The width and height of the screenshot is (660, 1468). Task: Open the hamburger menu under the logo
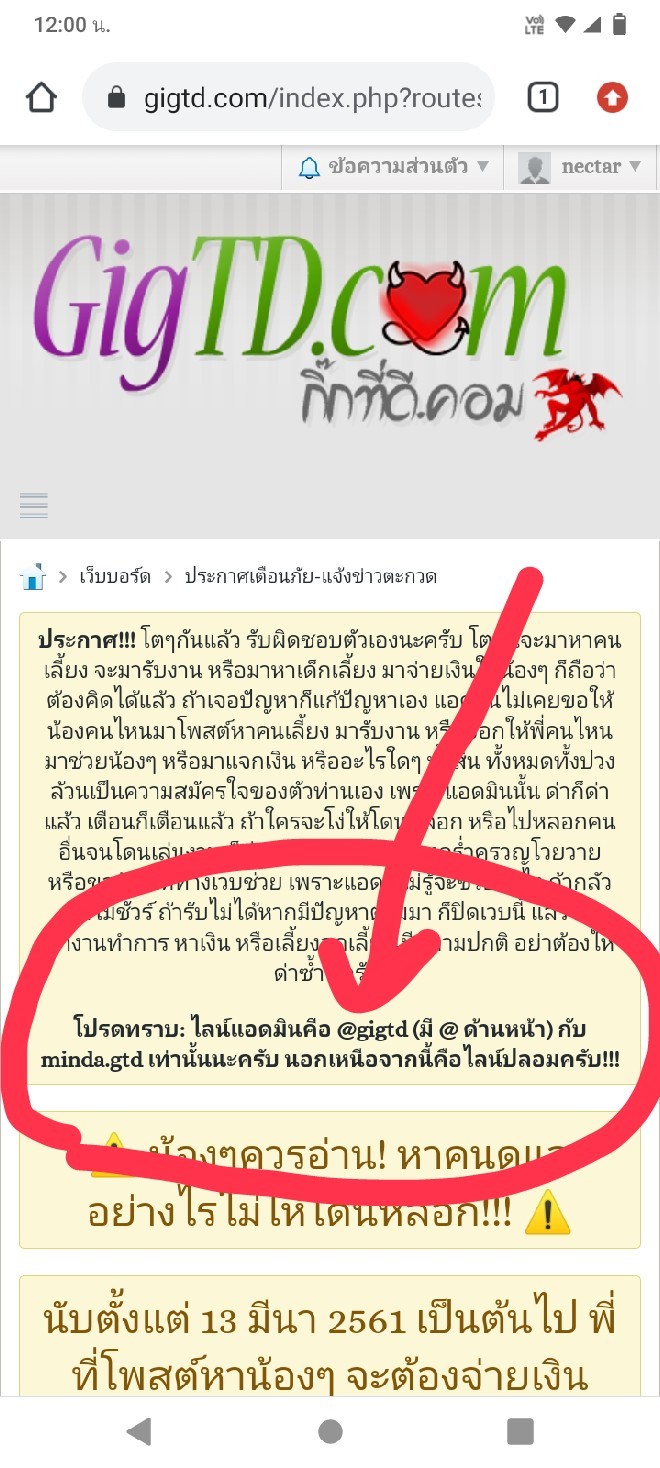tap(34, 506)
